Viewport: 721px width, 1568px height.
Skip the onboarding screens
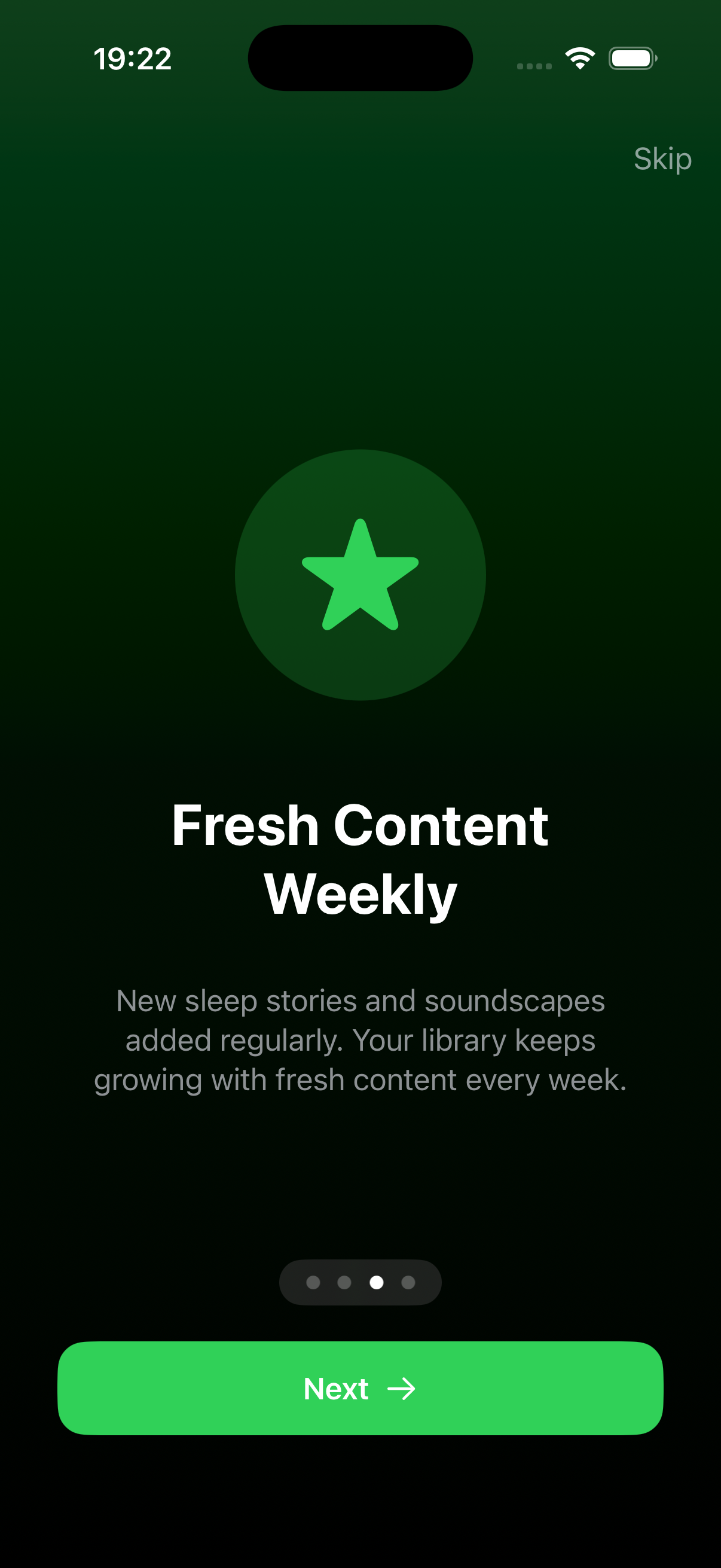click(662, 159)
